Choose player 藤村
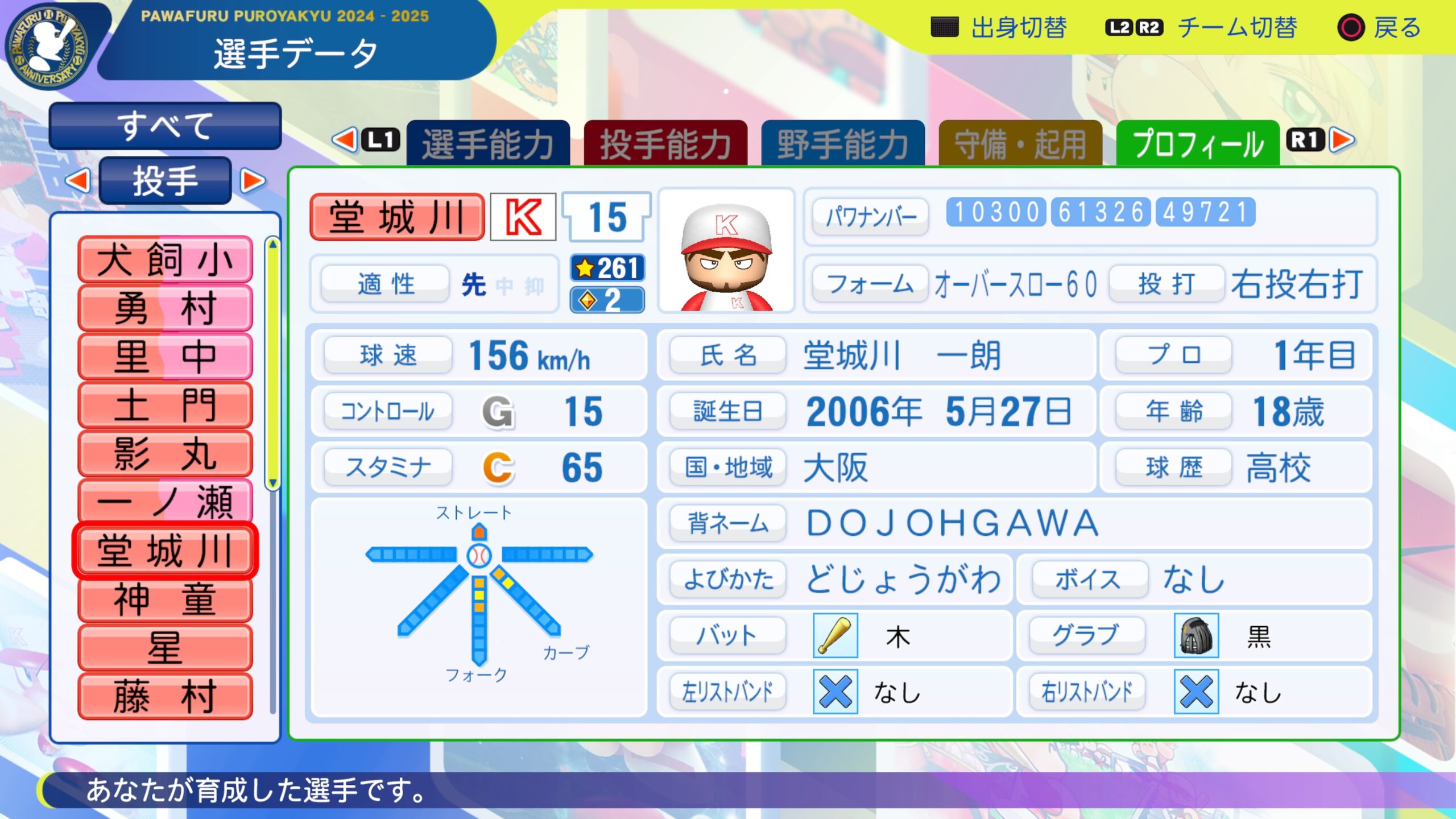 point(165,696)
